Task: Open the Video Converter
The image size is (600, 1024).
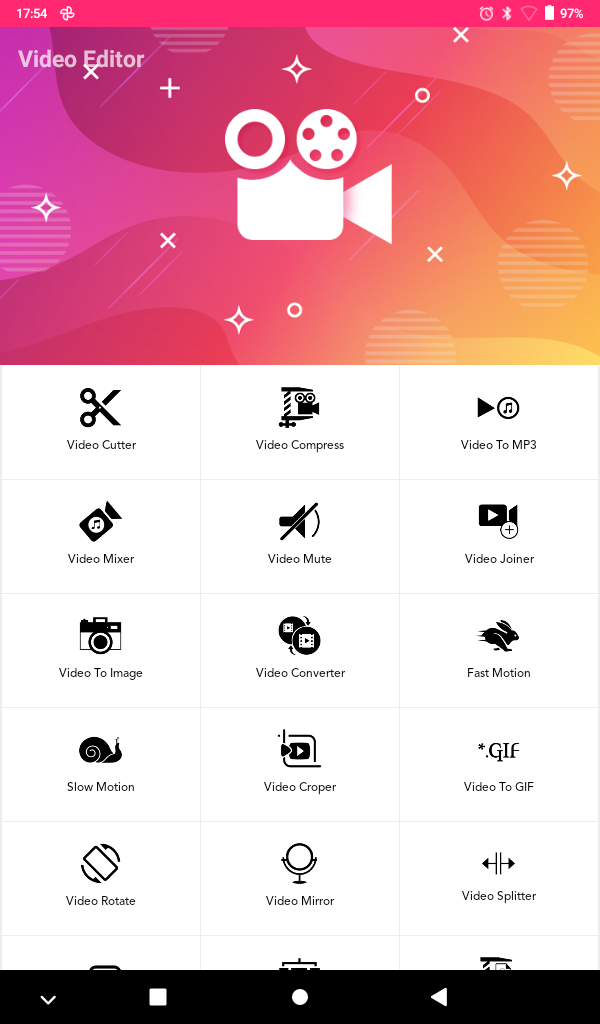Action: point(300,650)
